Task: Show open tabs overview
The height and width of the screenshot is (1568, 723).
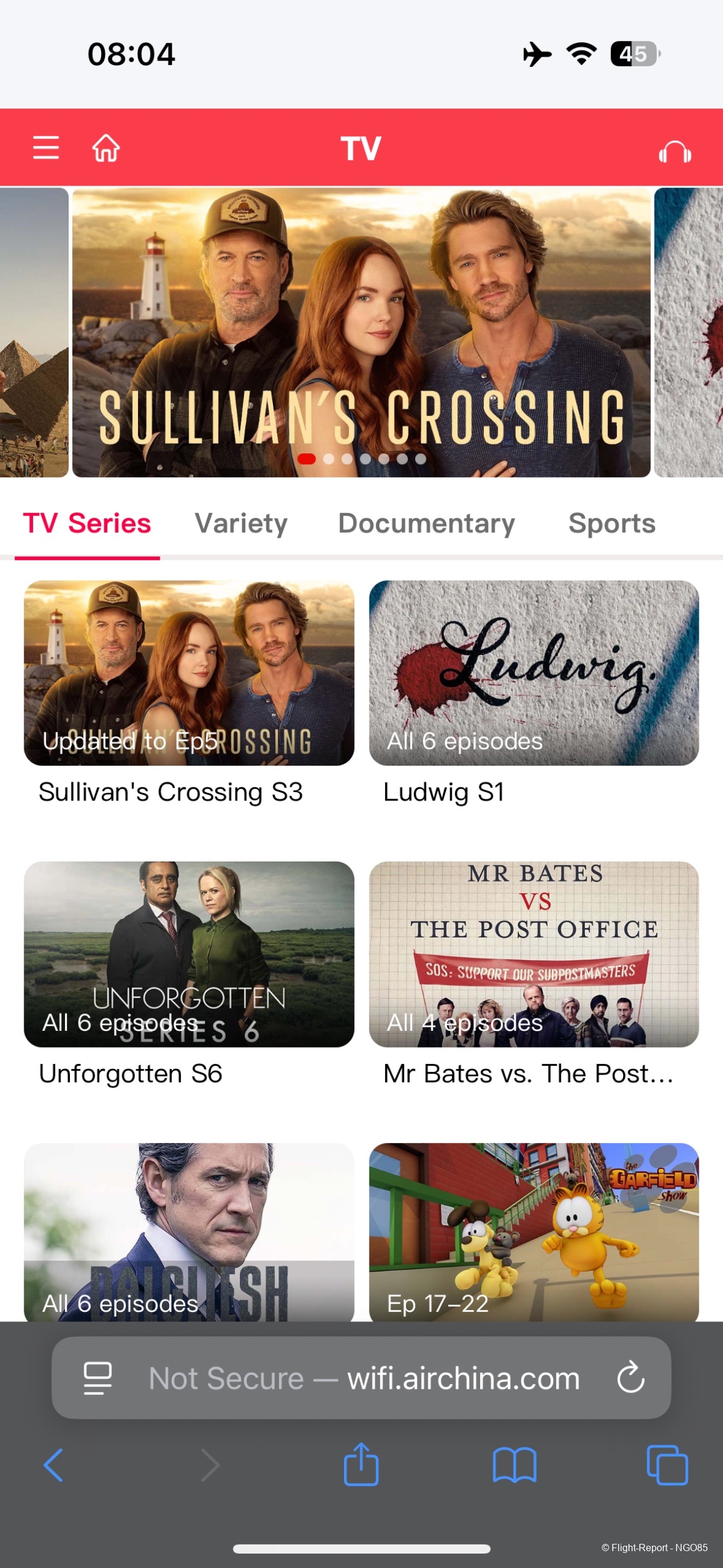Action: [x=667, y=1464]
